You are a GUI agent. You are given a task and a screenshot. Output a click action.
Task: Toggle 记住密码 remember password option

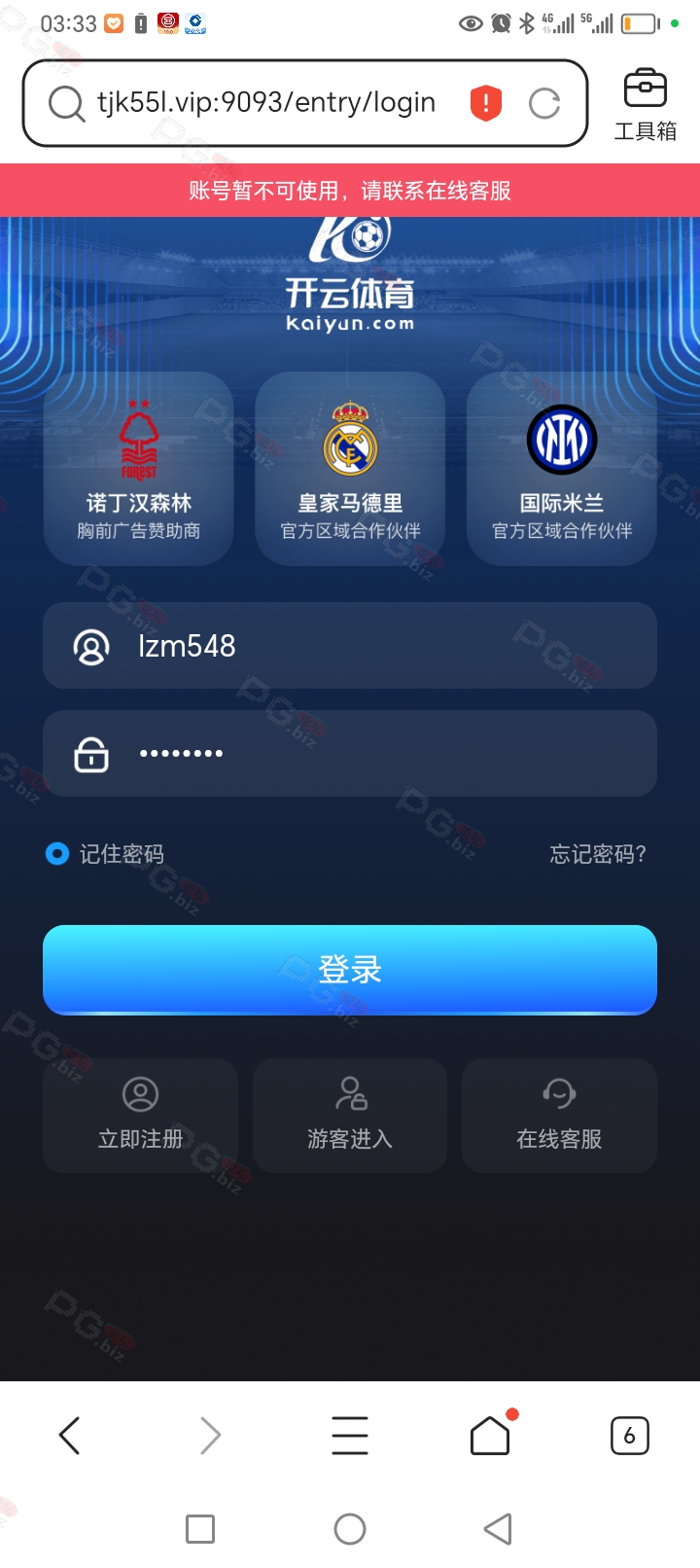tap(105, 854)
